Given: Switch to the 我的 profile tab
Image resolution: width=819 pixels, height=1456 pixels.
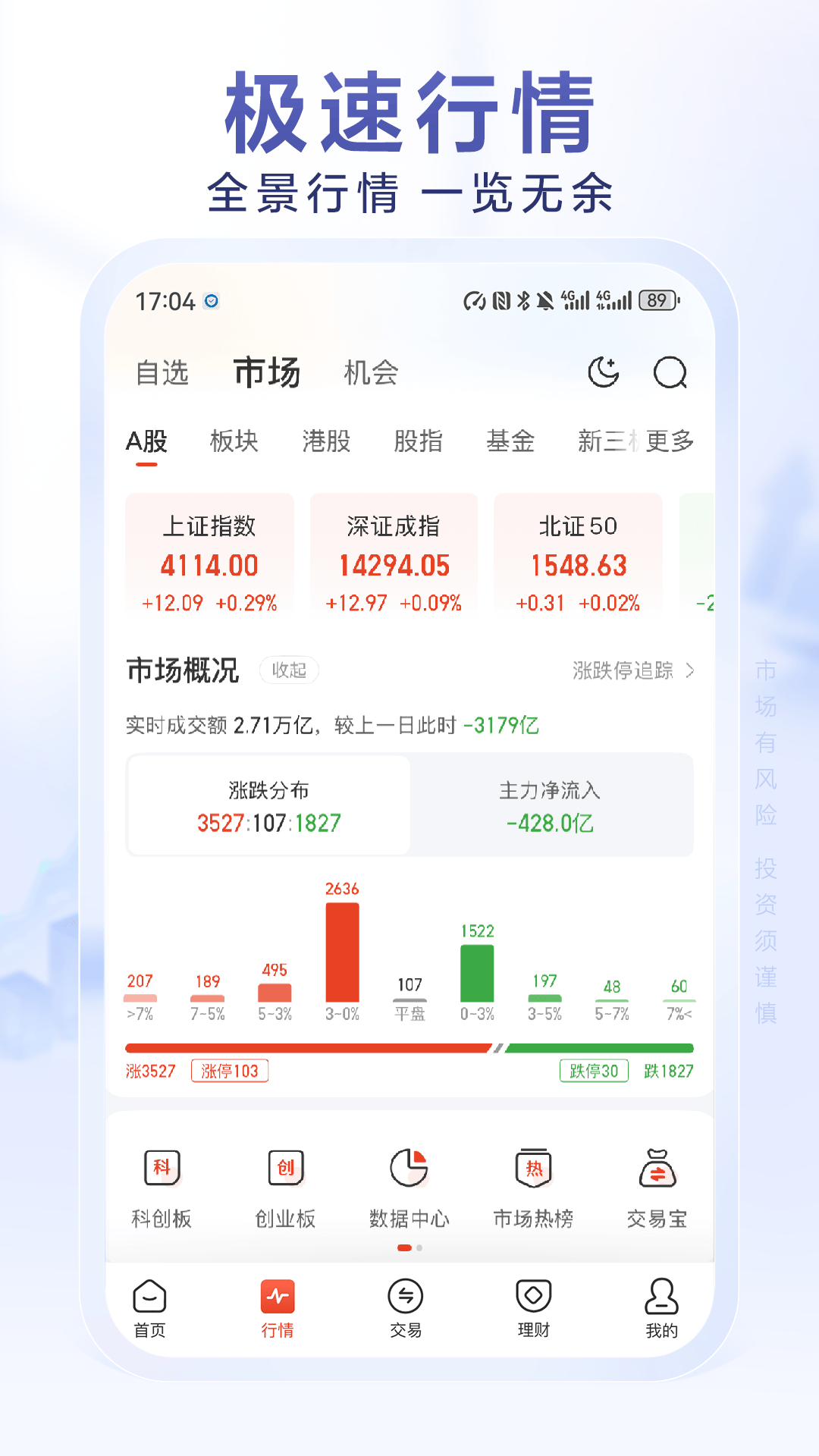Looking at the screenshot, I should [x=663, y=1308].
